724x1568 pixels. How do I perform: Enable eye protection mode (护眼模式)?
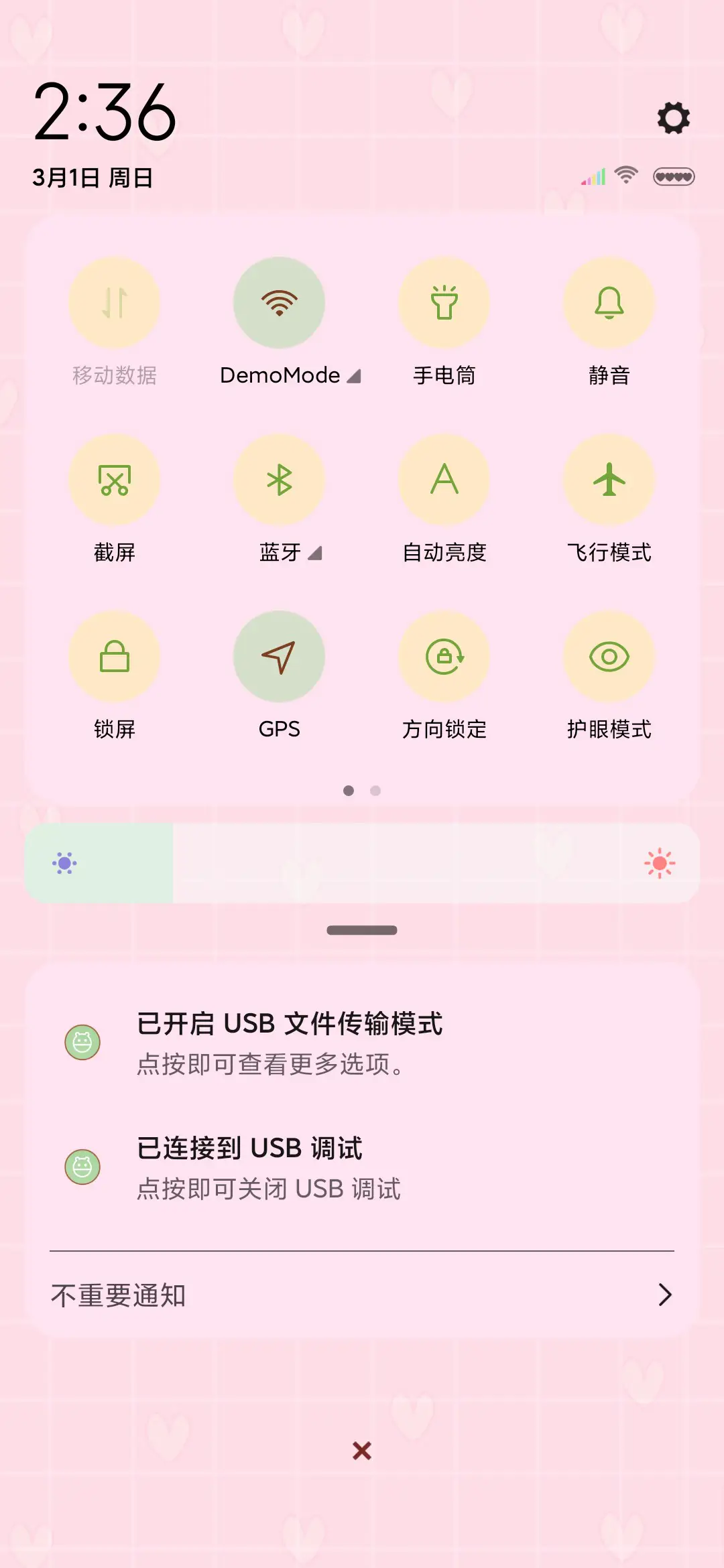pyautogui.click(x=608, y=657)
